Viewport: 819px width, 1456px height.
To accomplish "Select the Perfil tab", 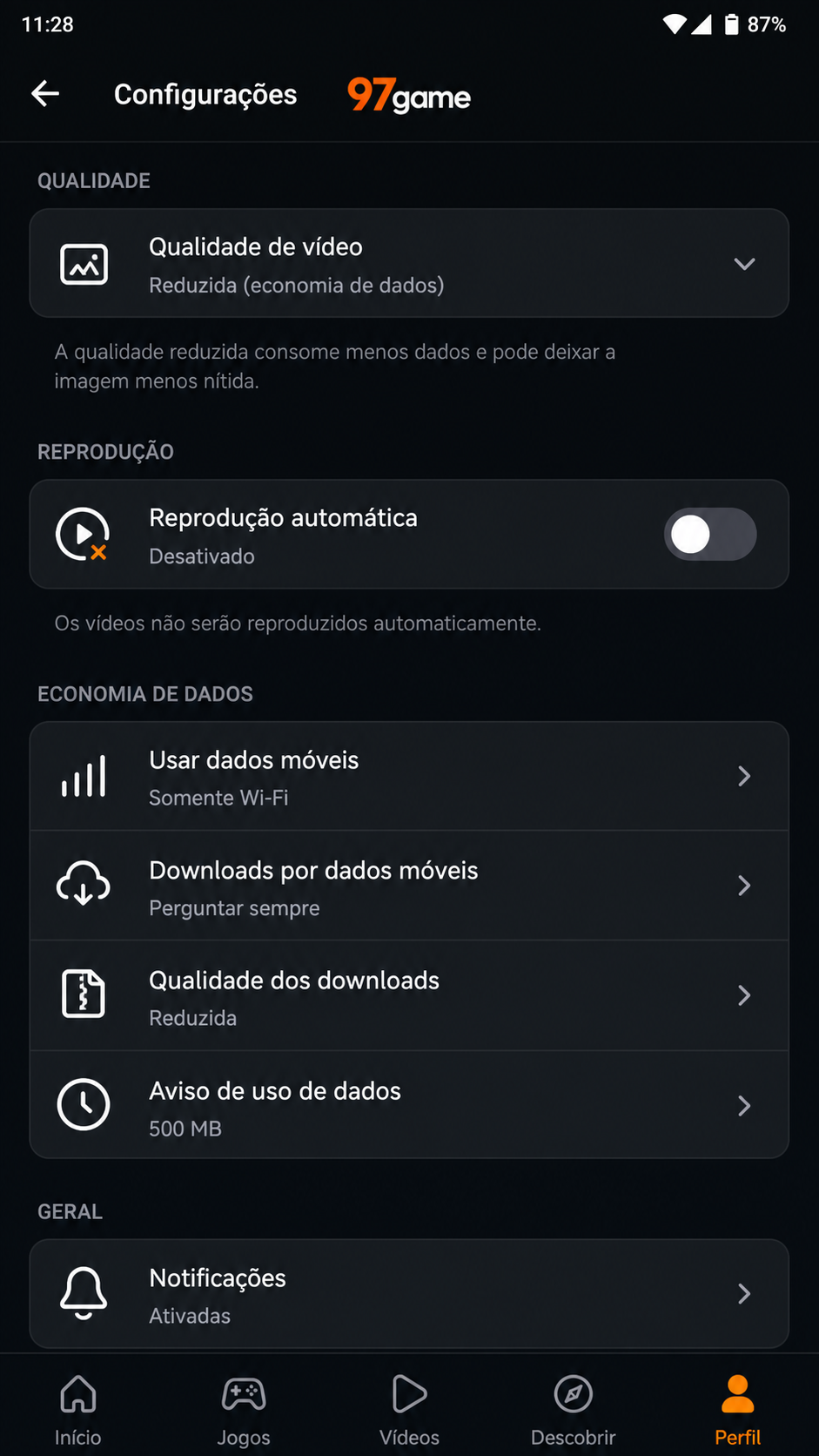I will click(738, 1410).
